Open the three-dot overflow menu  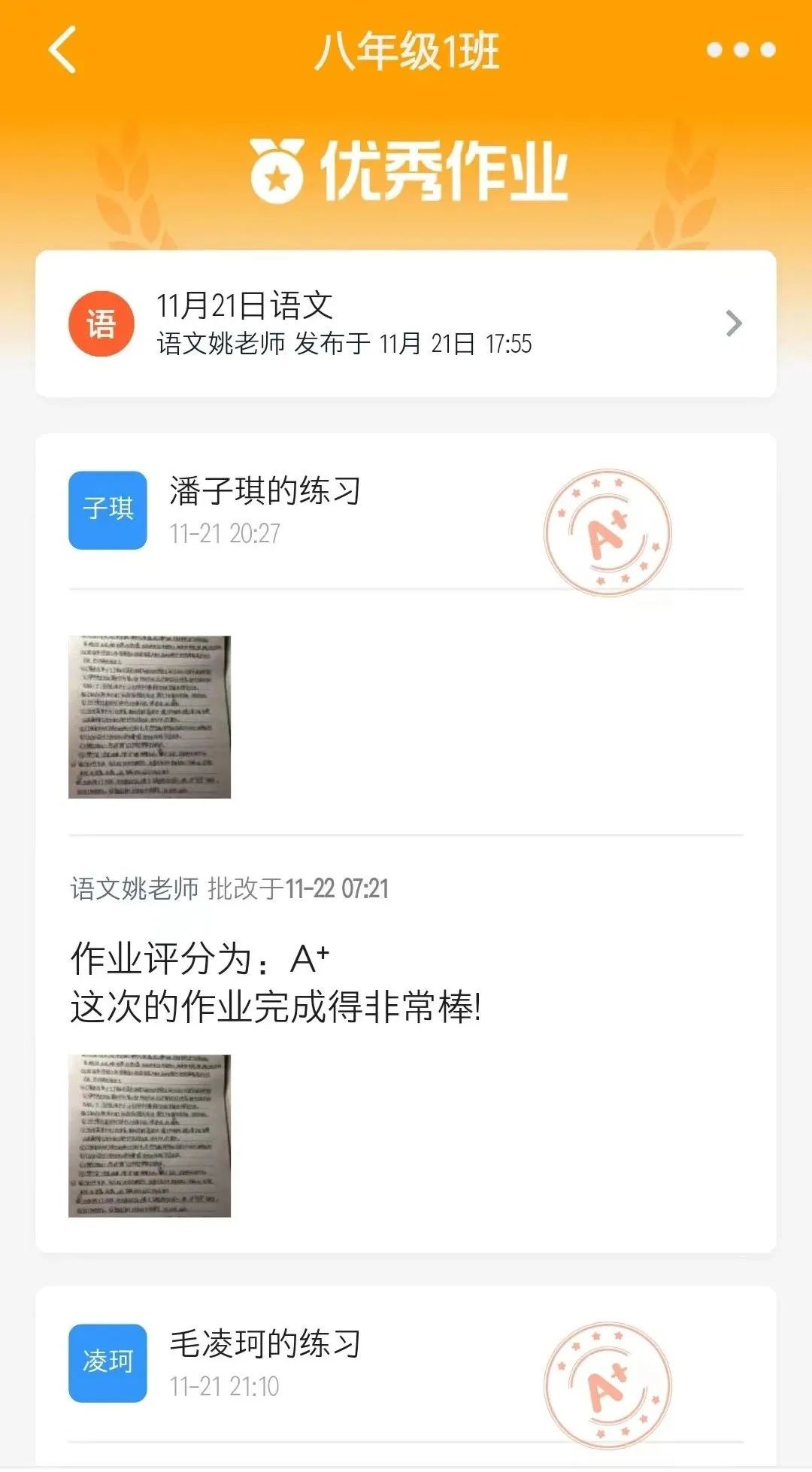741,50
